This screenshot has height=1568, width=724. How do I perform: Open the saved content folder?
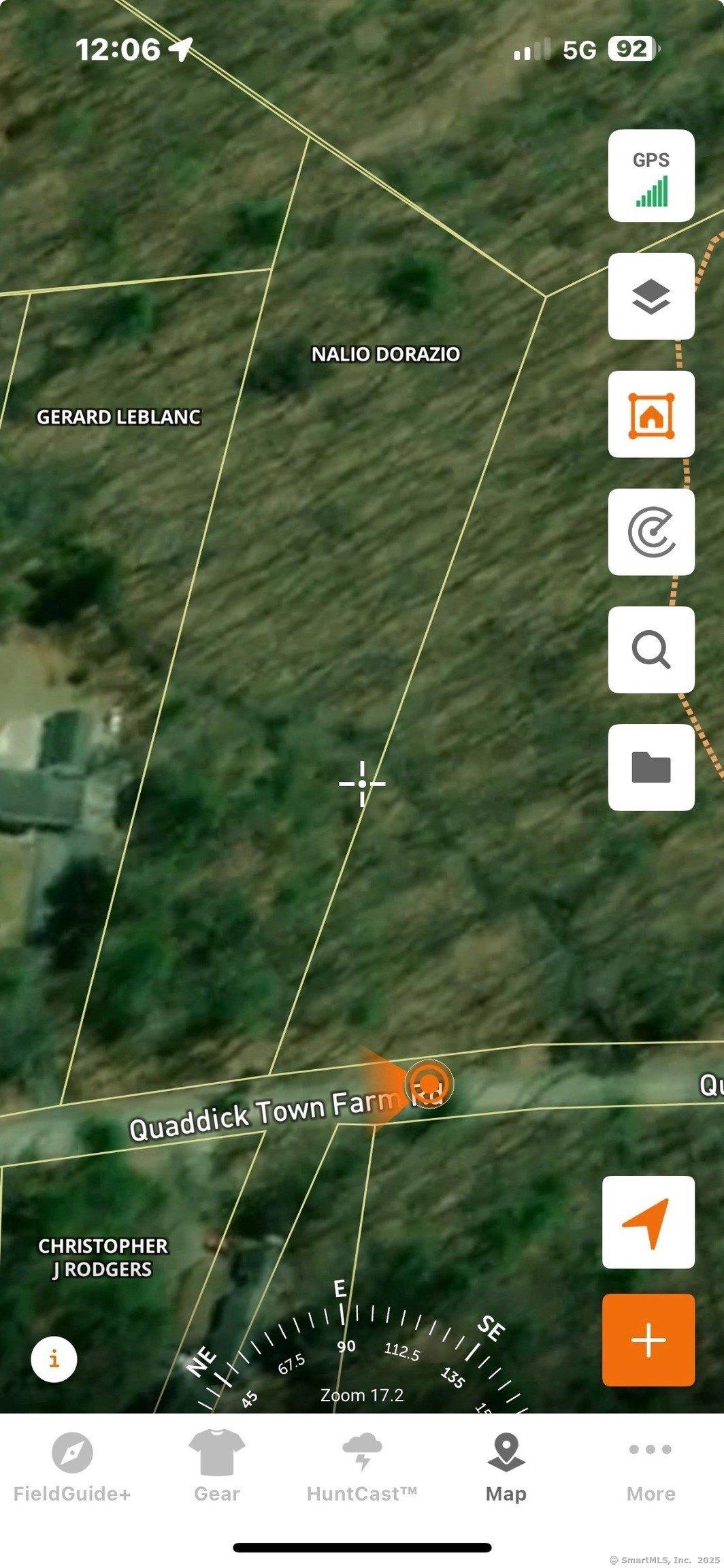coord(651,767)
